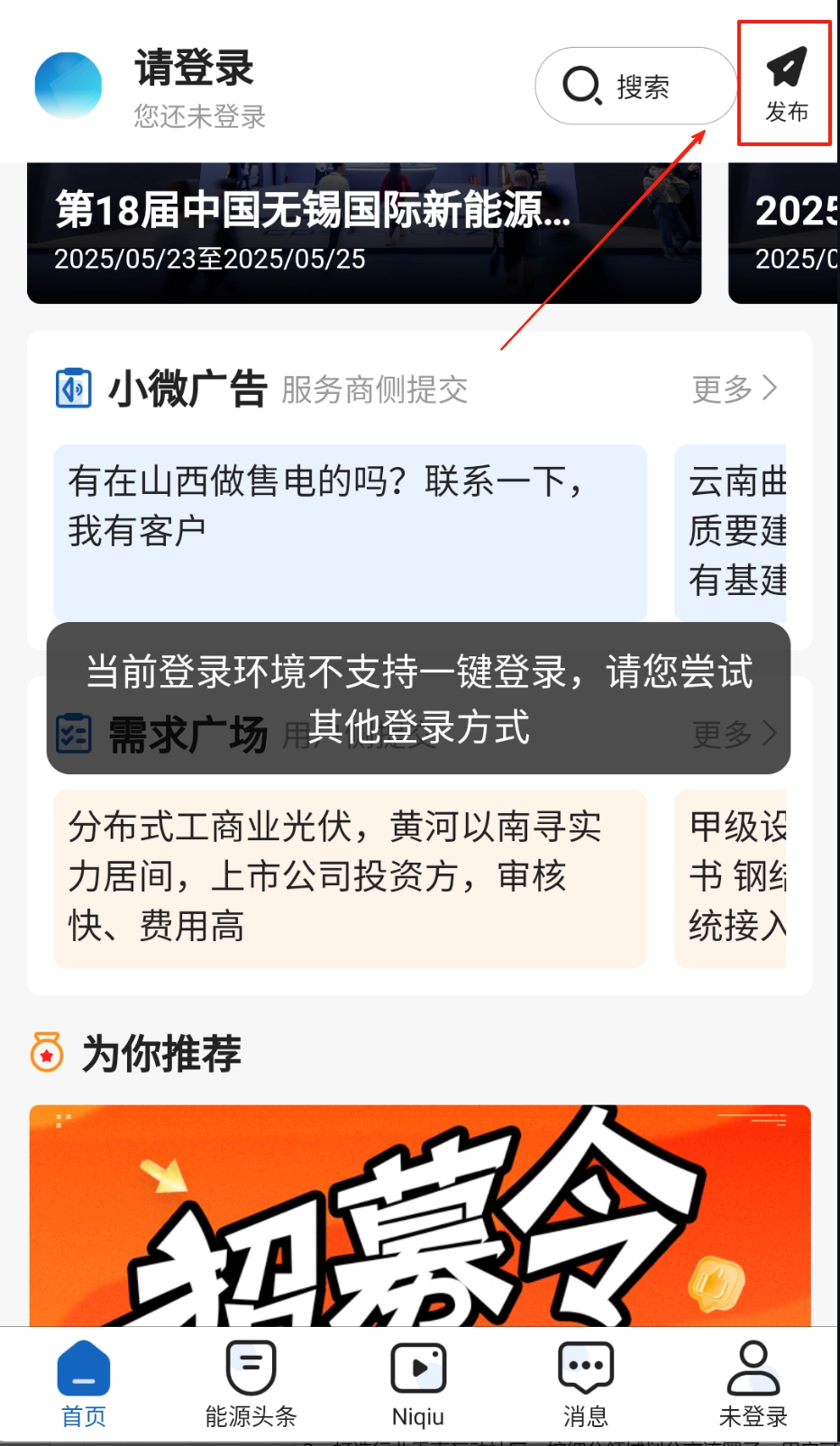Switch to the 首页 tab
Screen dimensions: 840x1446
pos(84,1384)
